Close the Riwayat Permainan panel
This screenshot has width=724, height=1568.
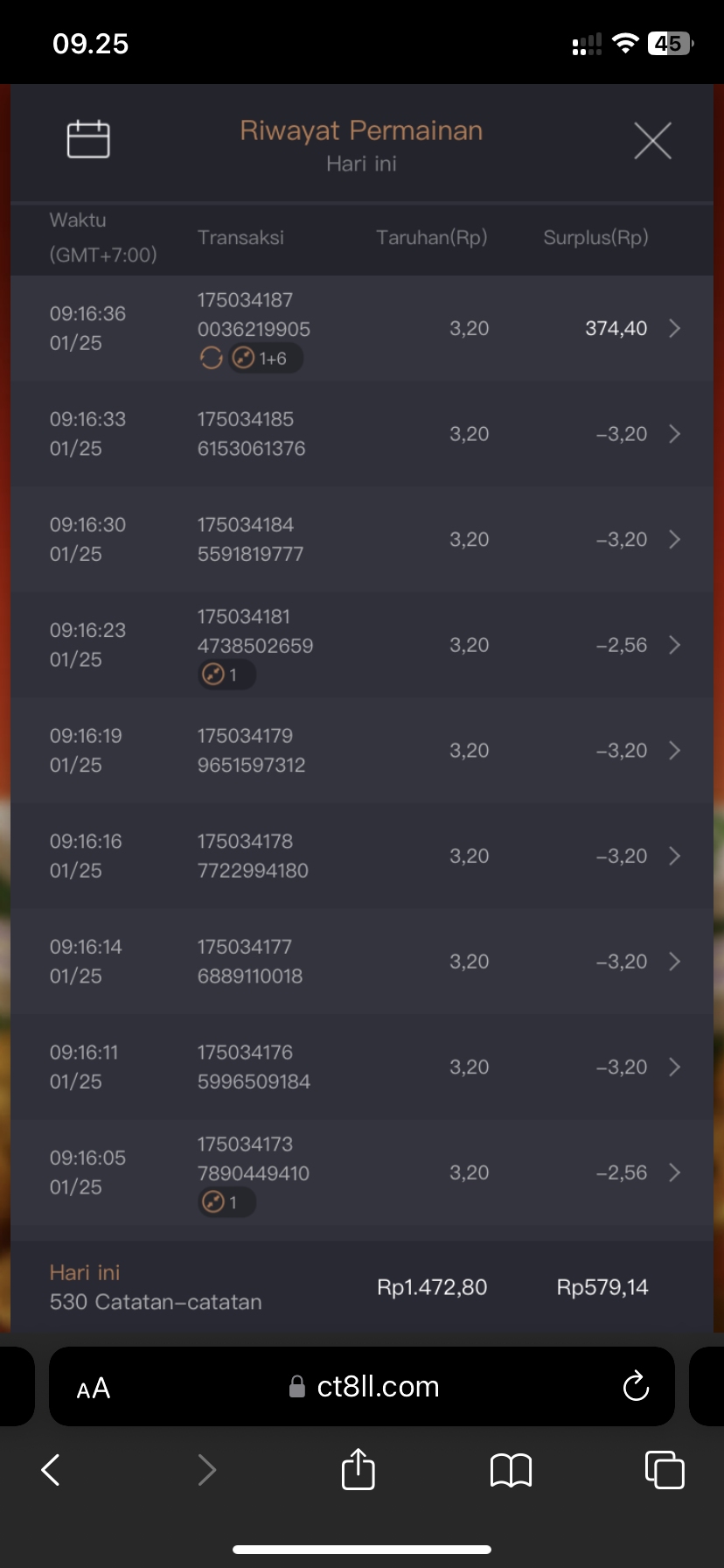pos(652,141)
